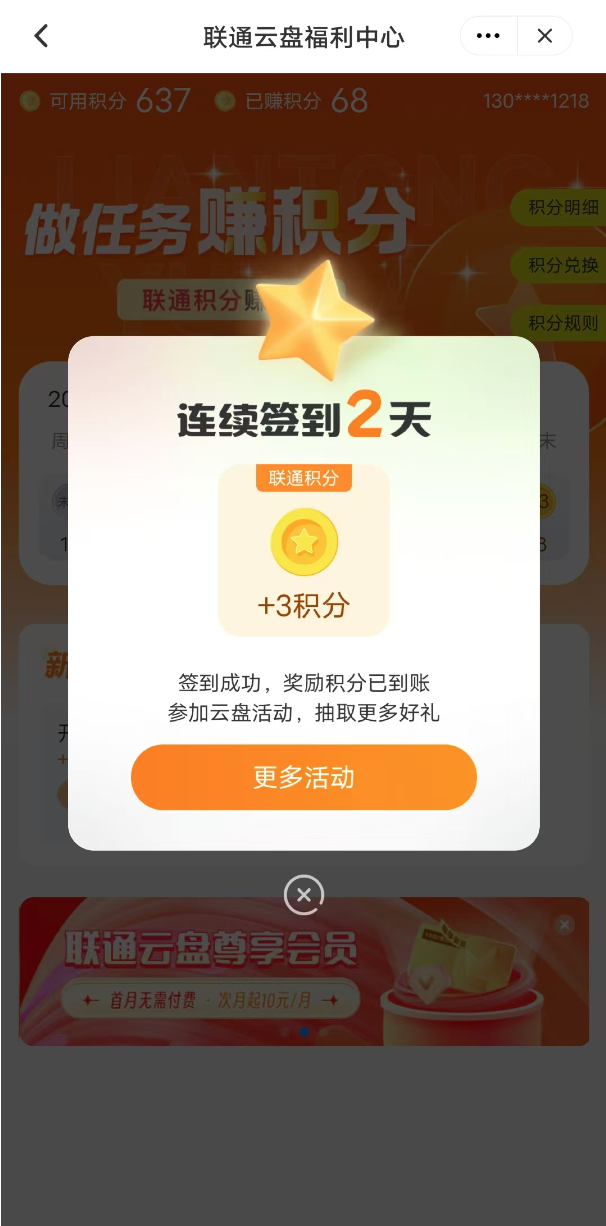View 积分规则

[x=562, y=322]
